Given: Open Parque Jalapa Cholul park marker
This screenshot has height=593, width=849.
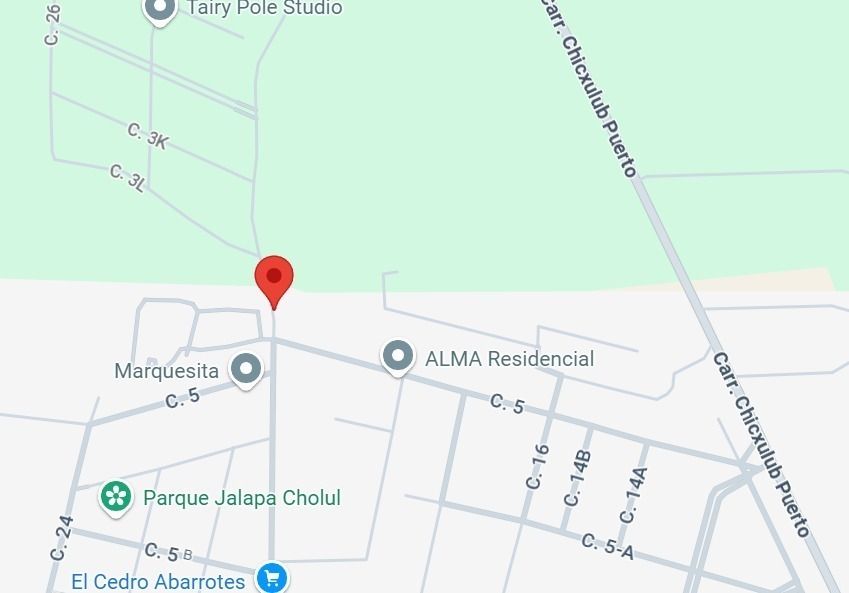Looking at the screenshot, I should (x=116, y=496).
